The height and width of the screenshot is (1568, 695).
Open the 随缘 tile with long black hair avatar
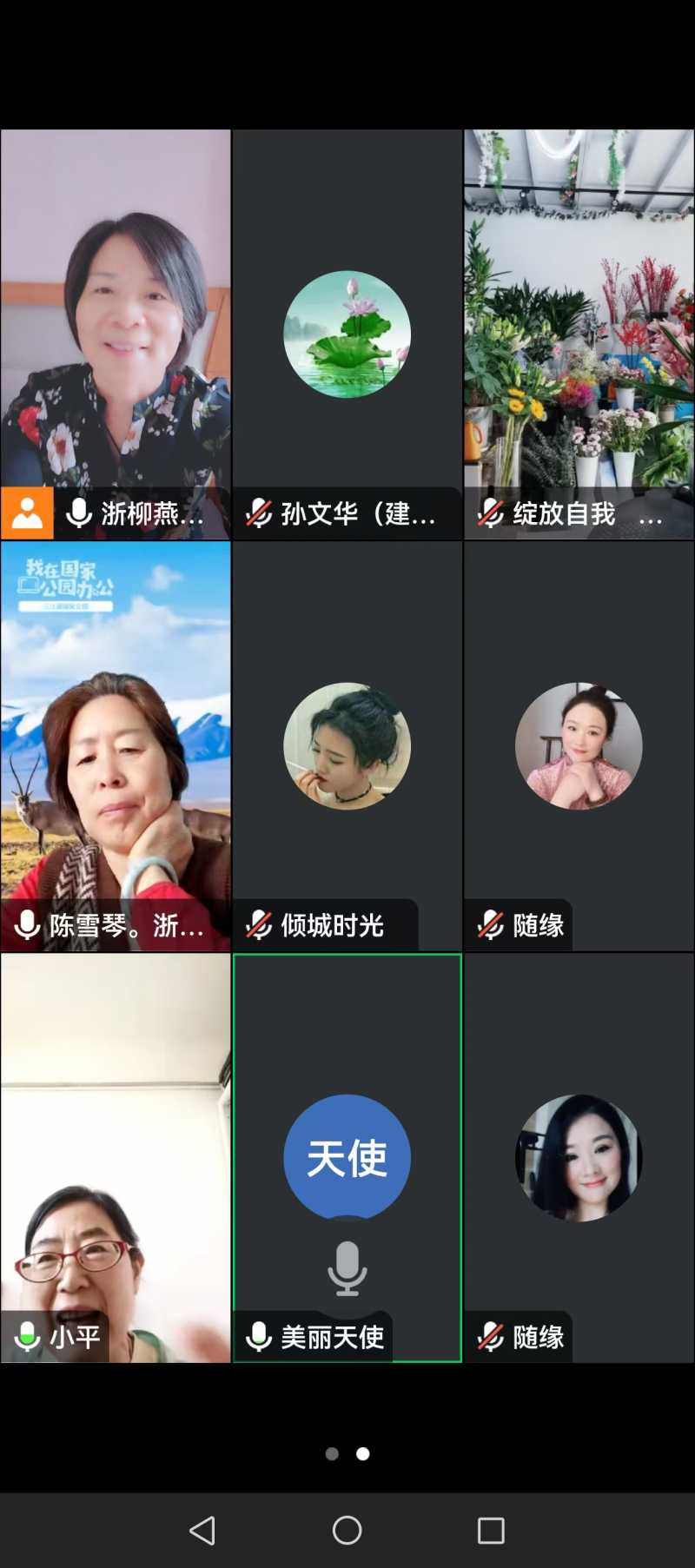[579, 1157]
